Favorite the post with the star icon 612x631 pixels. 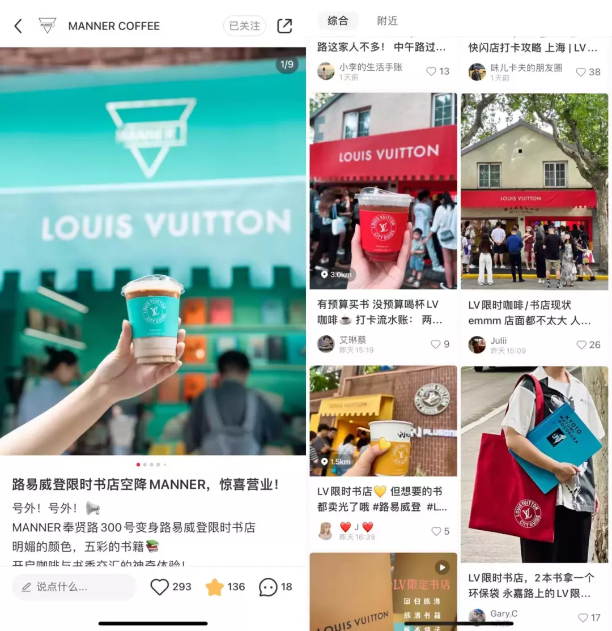[214, 587]
